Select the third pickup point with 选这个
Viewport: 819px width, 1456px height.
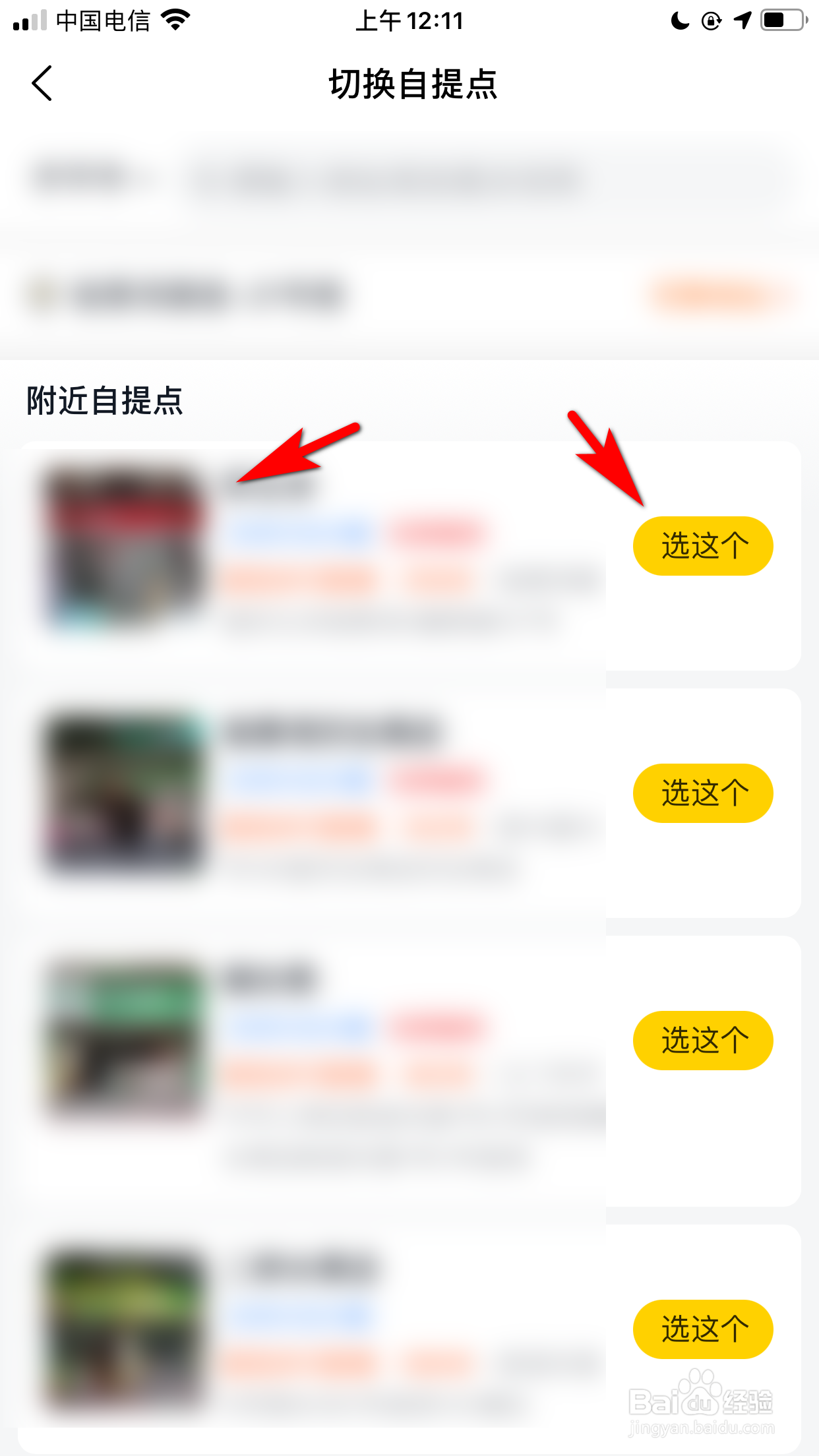(702, 1040)
